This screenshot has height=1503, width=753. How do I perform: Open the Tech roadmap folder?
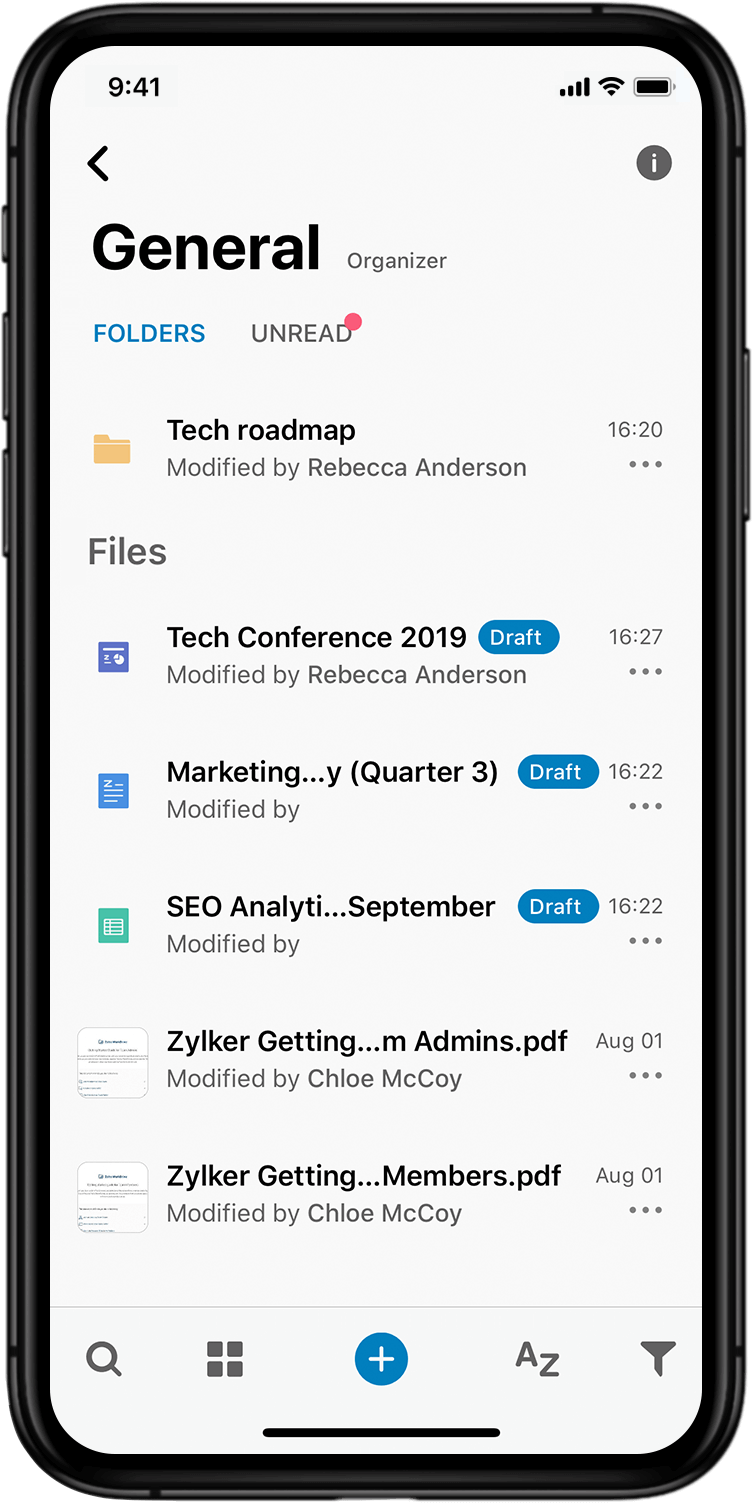(261, 431)
